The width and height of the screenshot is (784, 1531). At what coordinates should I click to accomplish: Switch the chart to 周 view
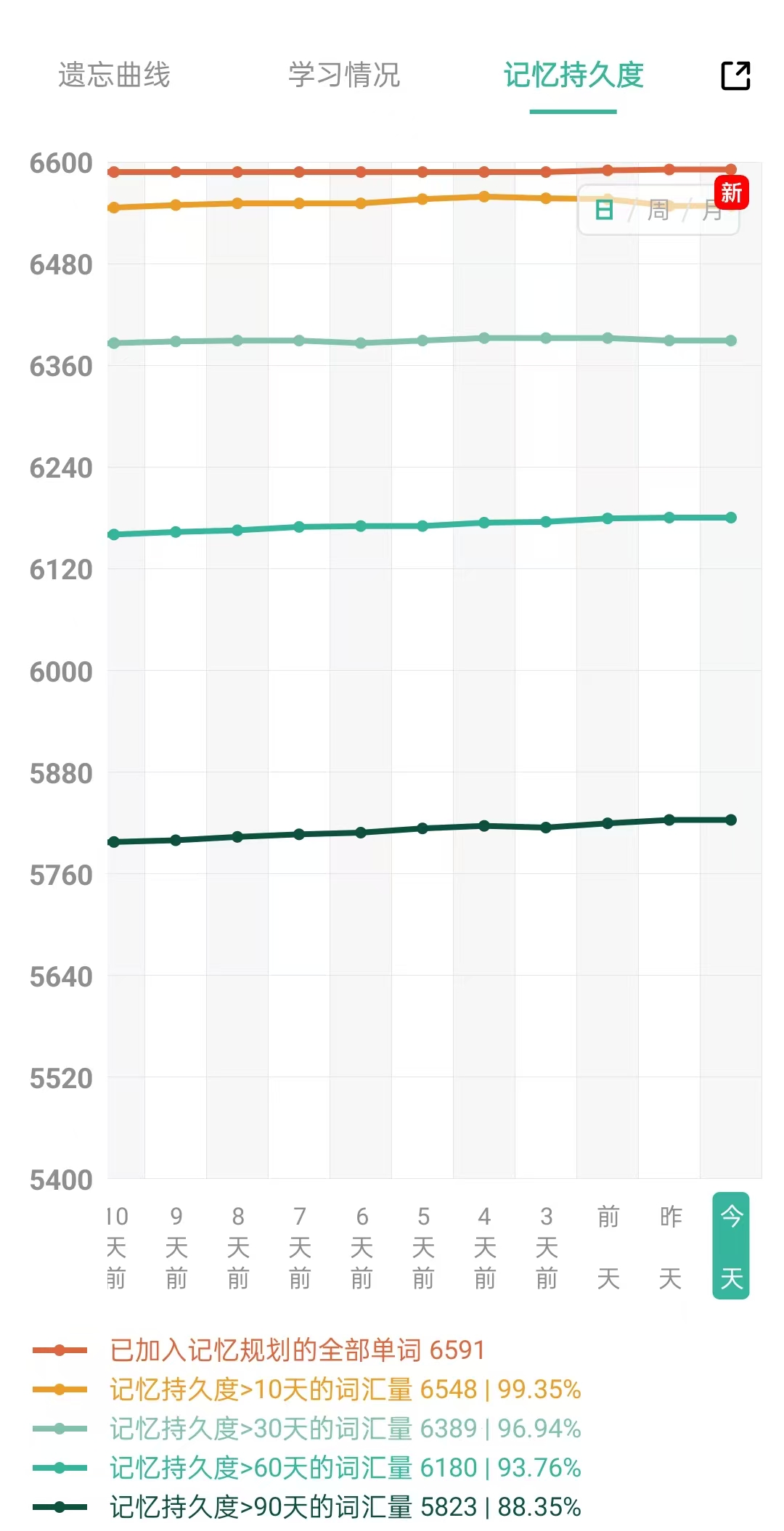[658, 211]
